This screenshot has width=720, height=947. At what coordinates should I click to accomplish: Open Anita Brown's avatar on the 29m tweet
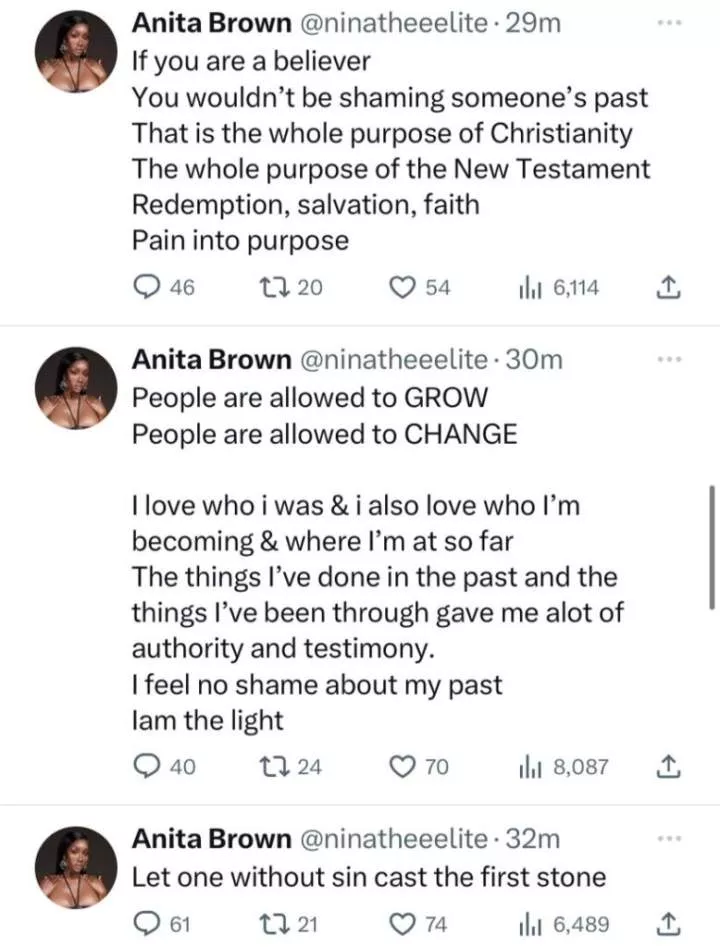(78, 56)
